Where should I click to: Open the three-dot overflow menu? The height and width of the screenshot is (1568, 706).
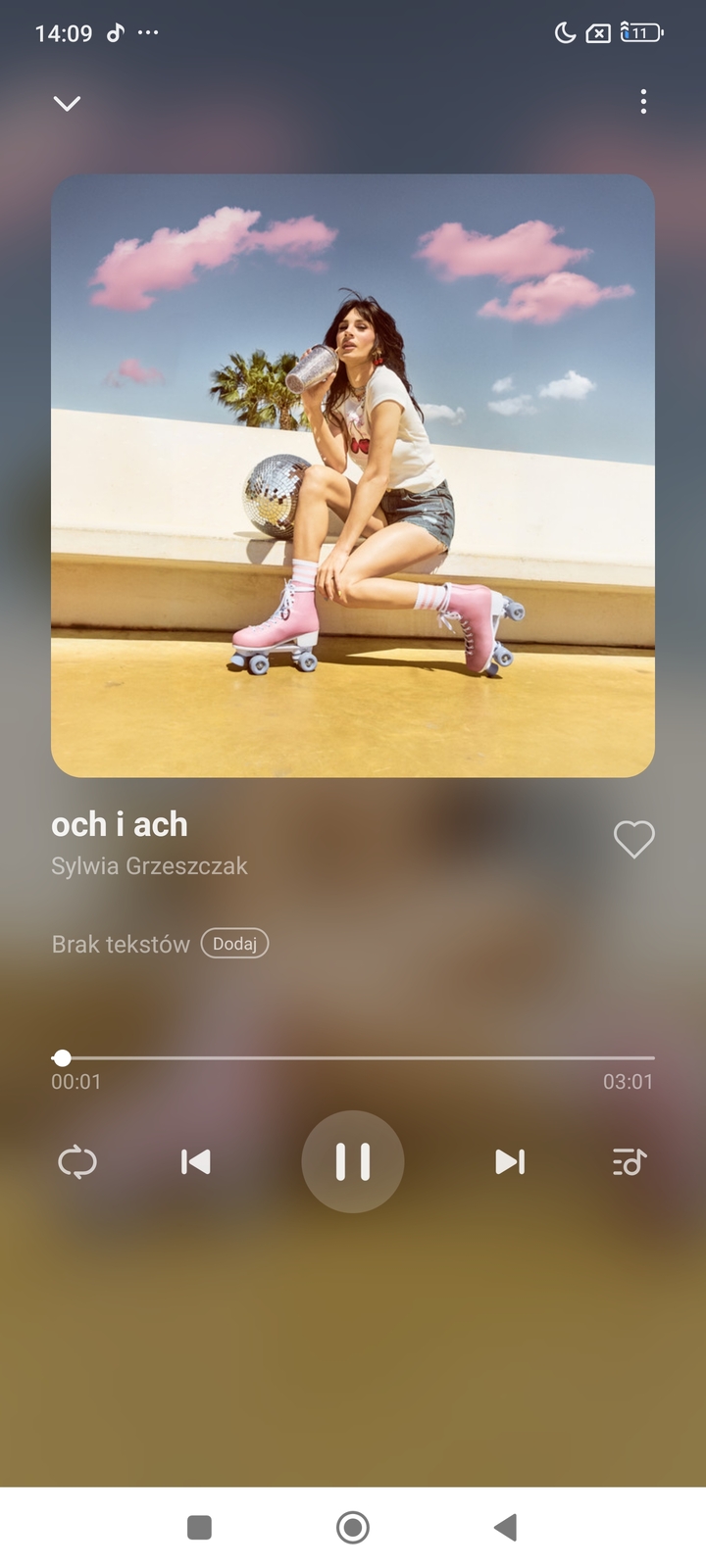click(x=643, y=102)
